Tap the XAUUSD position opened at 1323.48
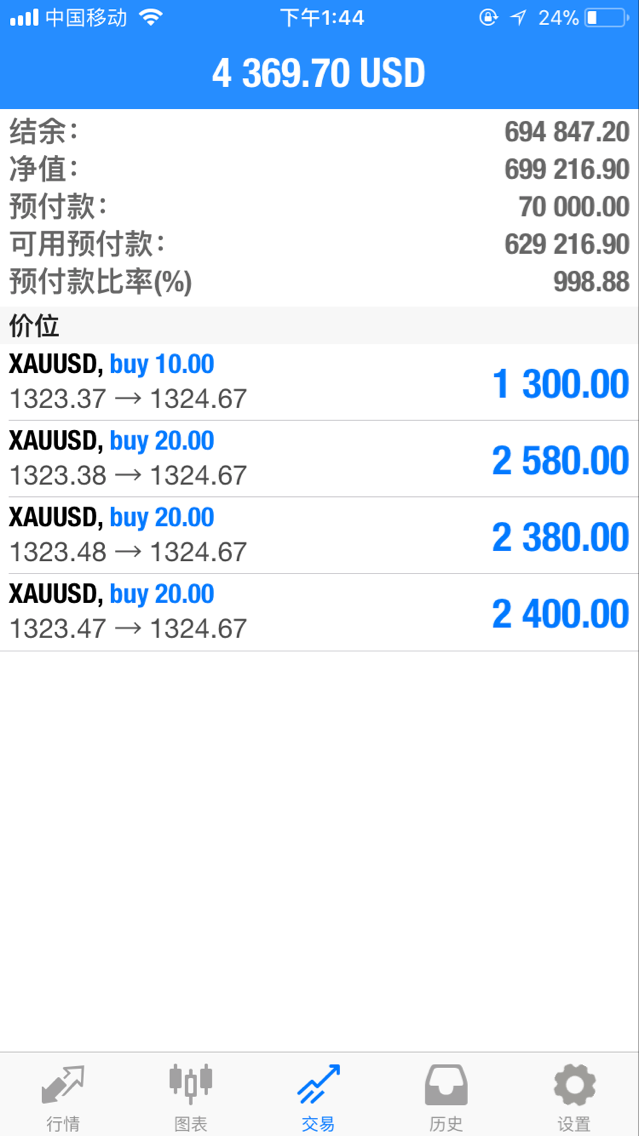639x1136 pixels. tap(320, 535)
